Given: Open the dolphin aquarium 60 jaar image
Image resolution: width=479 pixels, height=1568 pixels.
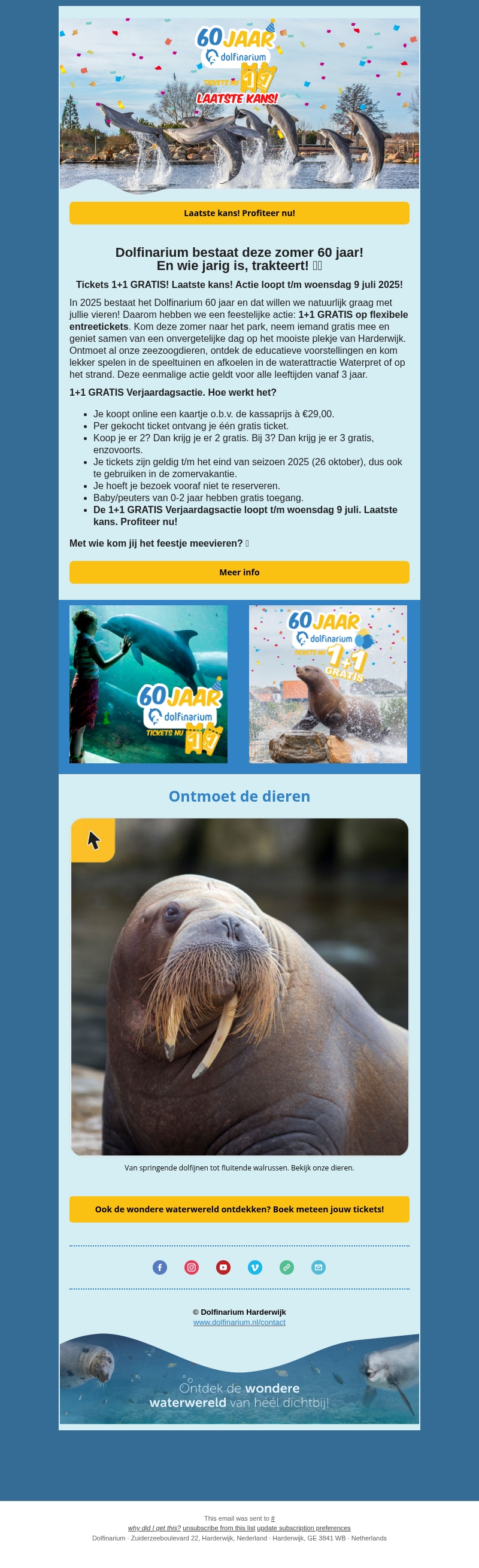Looking at the screenshot, I should coord(148,684).
